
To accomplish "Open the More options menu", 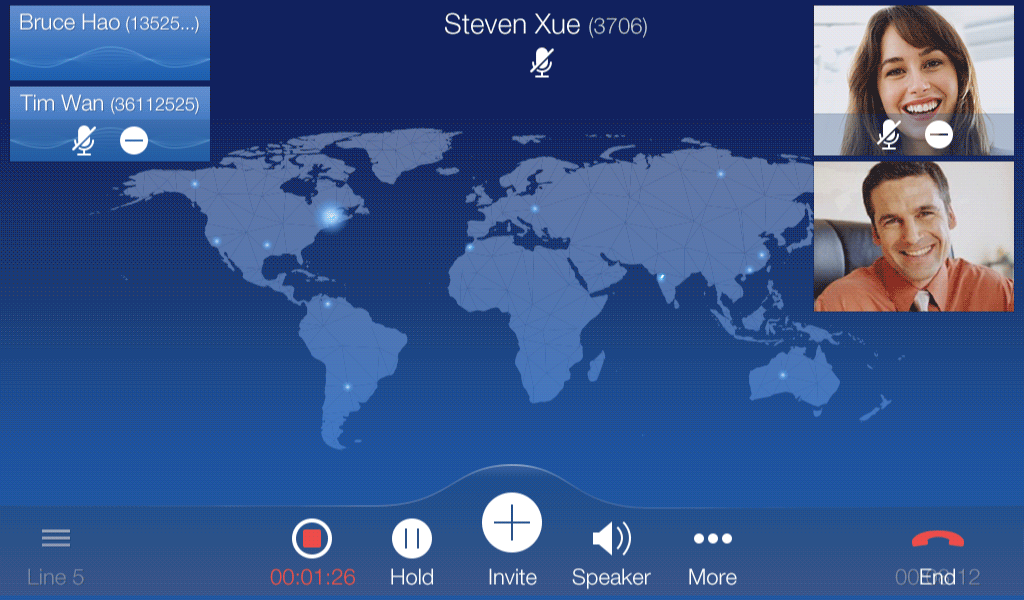I will coord(712,540).
